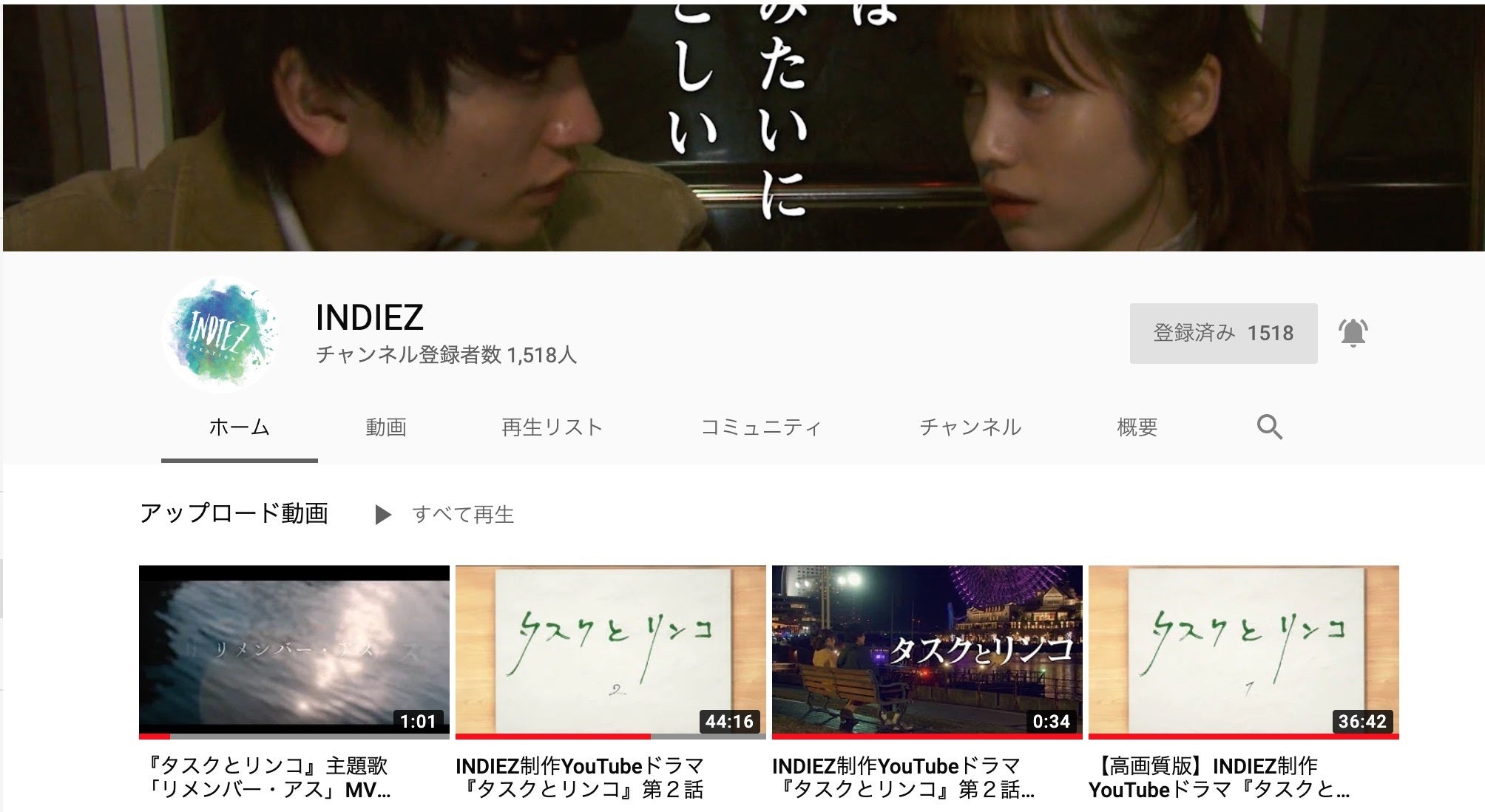1485x812 pixels.
Task: Switch to the 動画 tab
Action: coord(385,427)
